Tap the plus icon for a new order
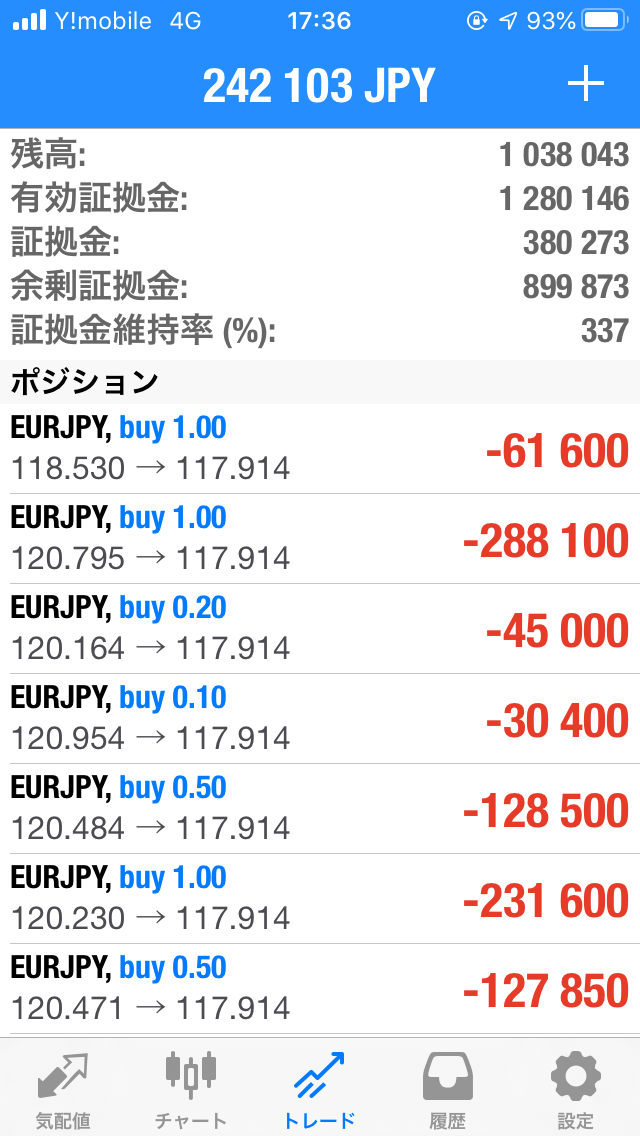Screen dimensions: 640x1136 pyautogui.click(x=586, y=85)
